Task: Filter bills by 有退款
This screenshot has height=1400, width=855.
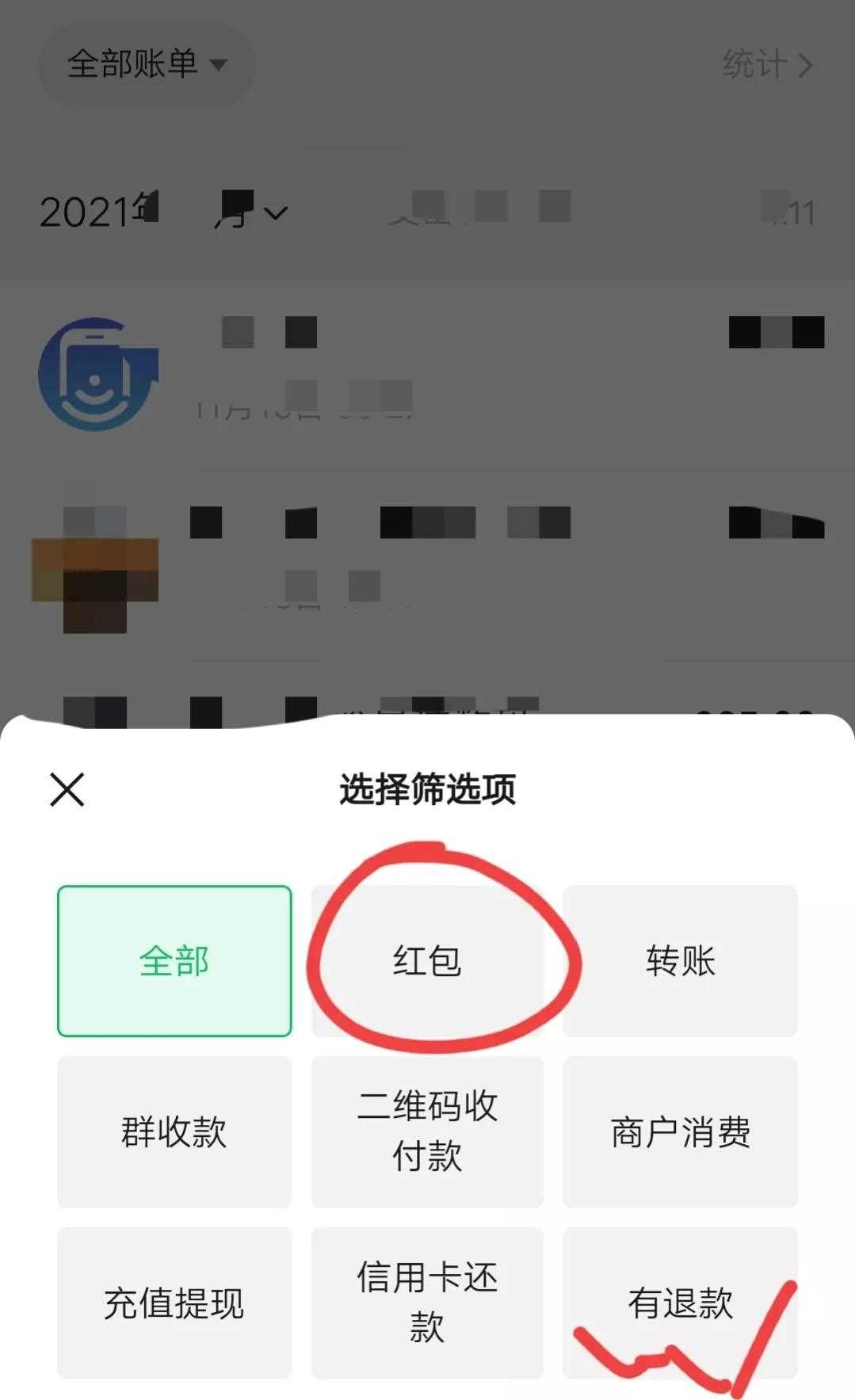Action: point(680,1303)
